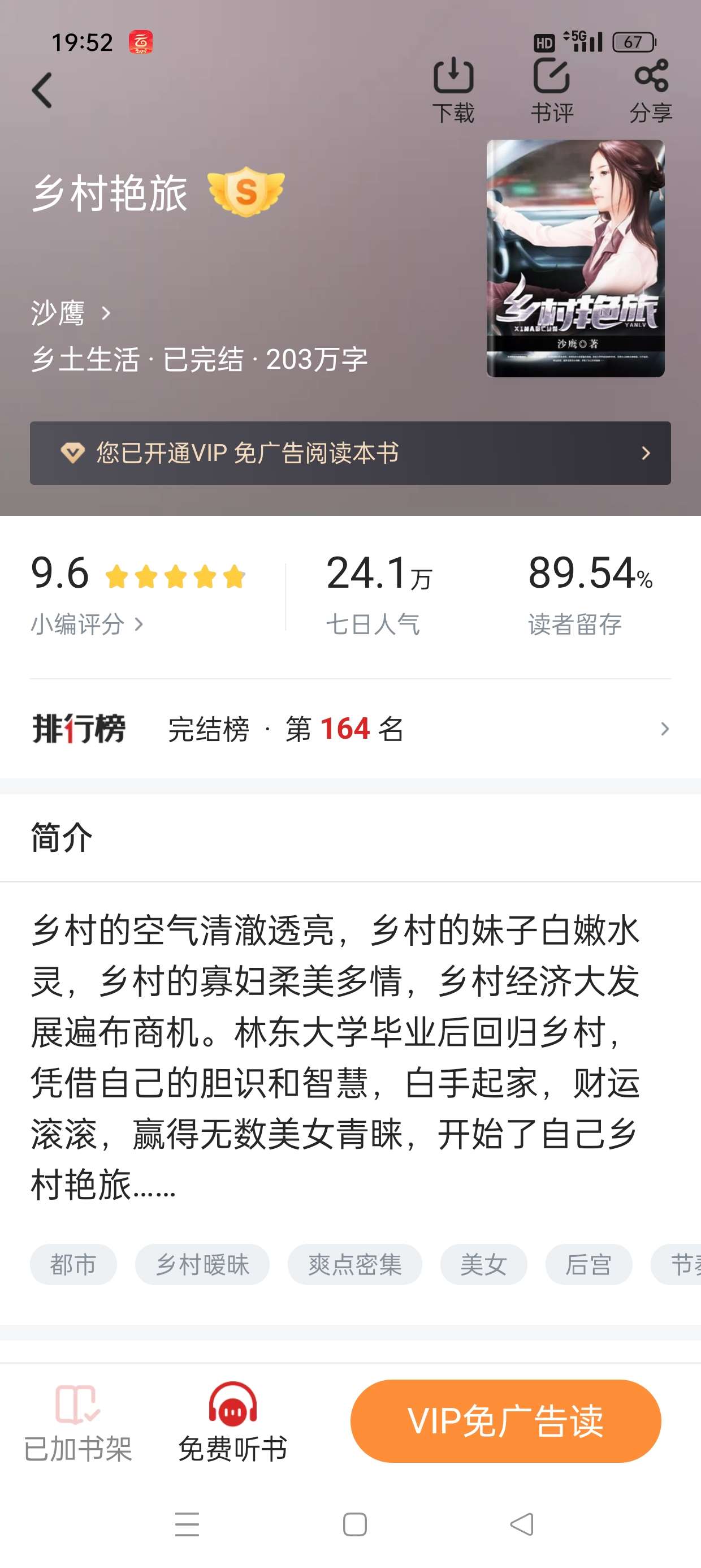Image resolution: width=701 pixels, height=1568 pixels.
Task: Select the 乡村暧昧 tag chip
Action: pos(202,1265)
